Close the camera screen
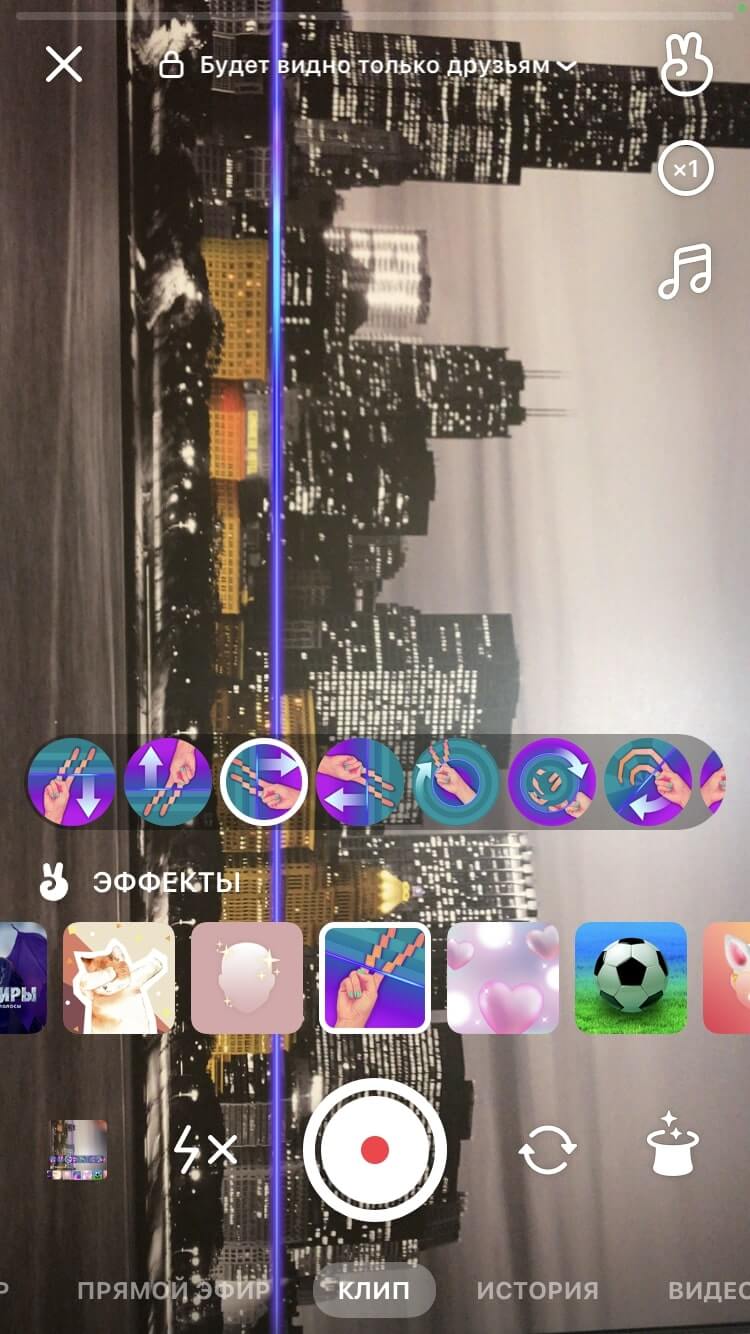The height and width of the screenshot is (1334, 750). [64, 65]
